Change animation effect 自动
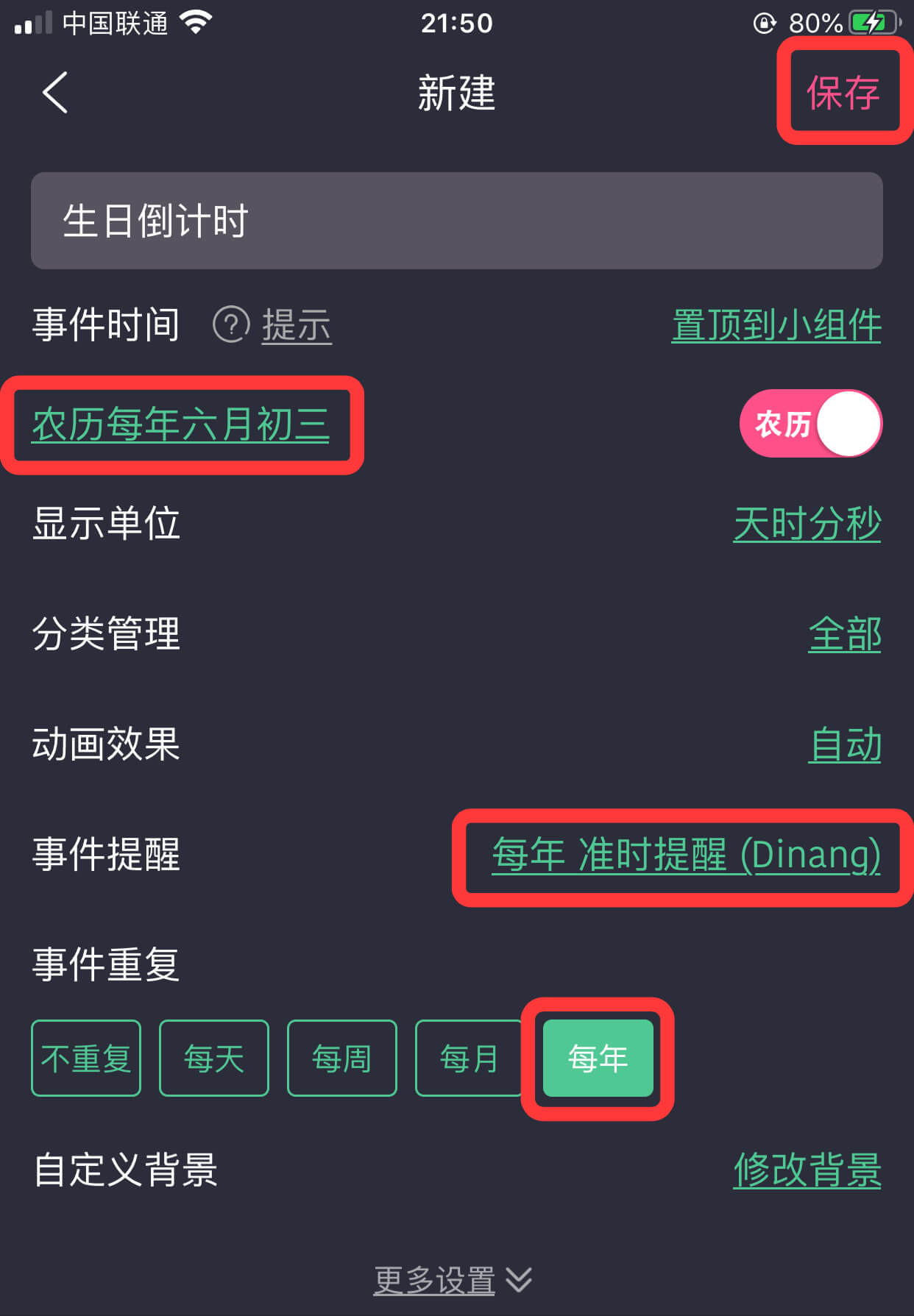The height and width of the screenshot is (1316, 914). point(844,744)
